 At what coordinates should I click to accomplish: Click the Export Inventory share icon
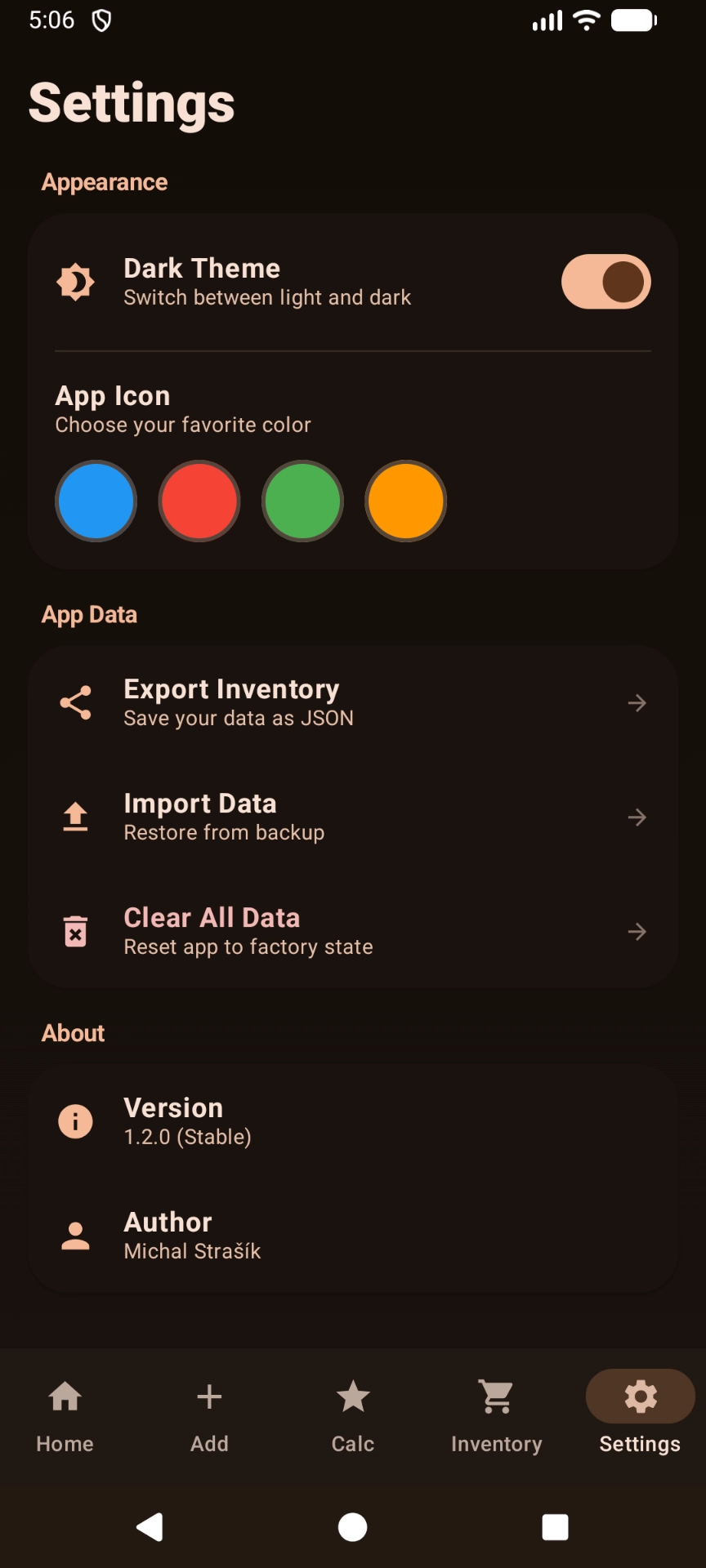tap(75, 702)
